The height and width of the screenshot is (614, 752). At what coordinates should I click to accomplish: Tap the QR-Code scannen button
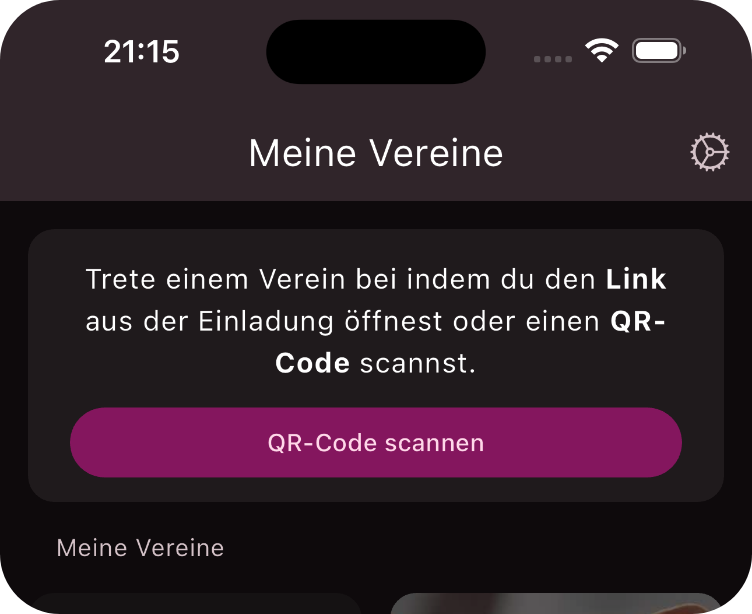click(376, 442)
